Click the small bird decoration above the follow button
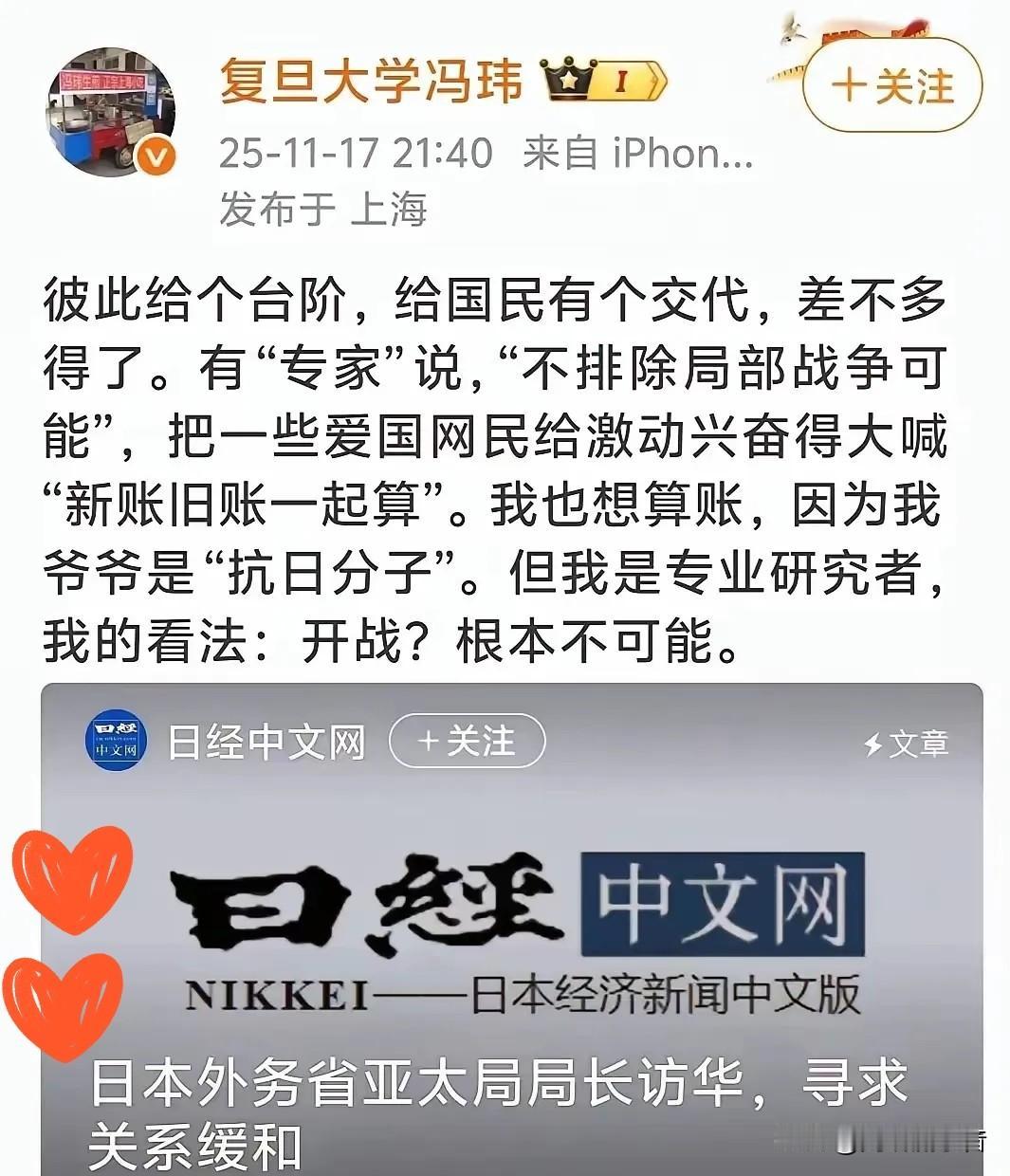Image resolution: width=1010 pixels, height=1176 pixels. tap(792, 28)
